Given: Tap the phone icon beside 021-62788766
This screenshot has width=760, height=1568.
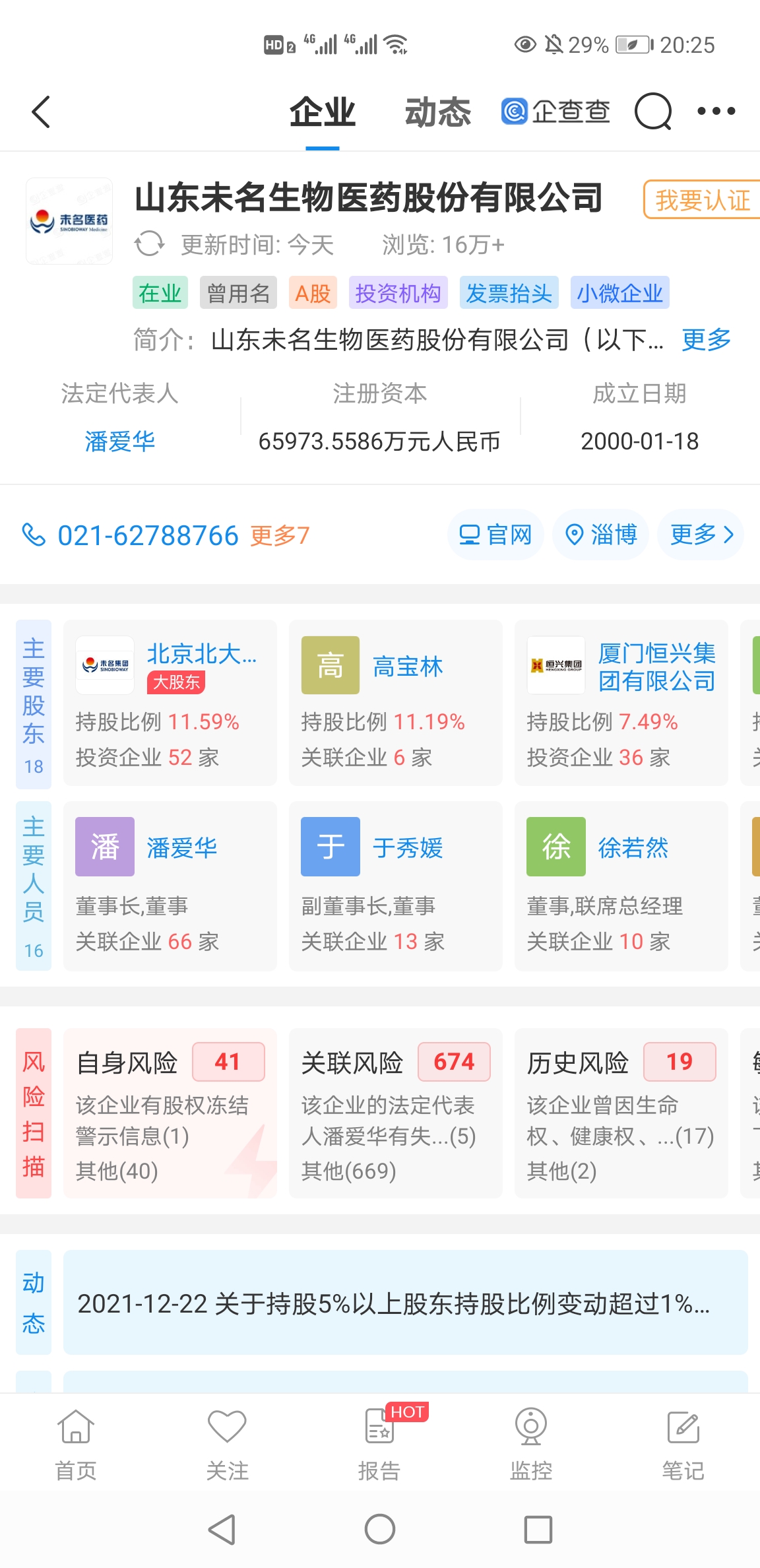Looking at the screenshot, I should 34,535.
